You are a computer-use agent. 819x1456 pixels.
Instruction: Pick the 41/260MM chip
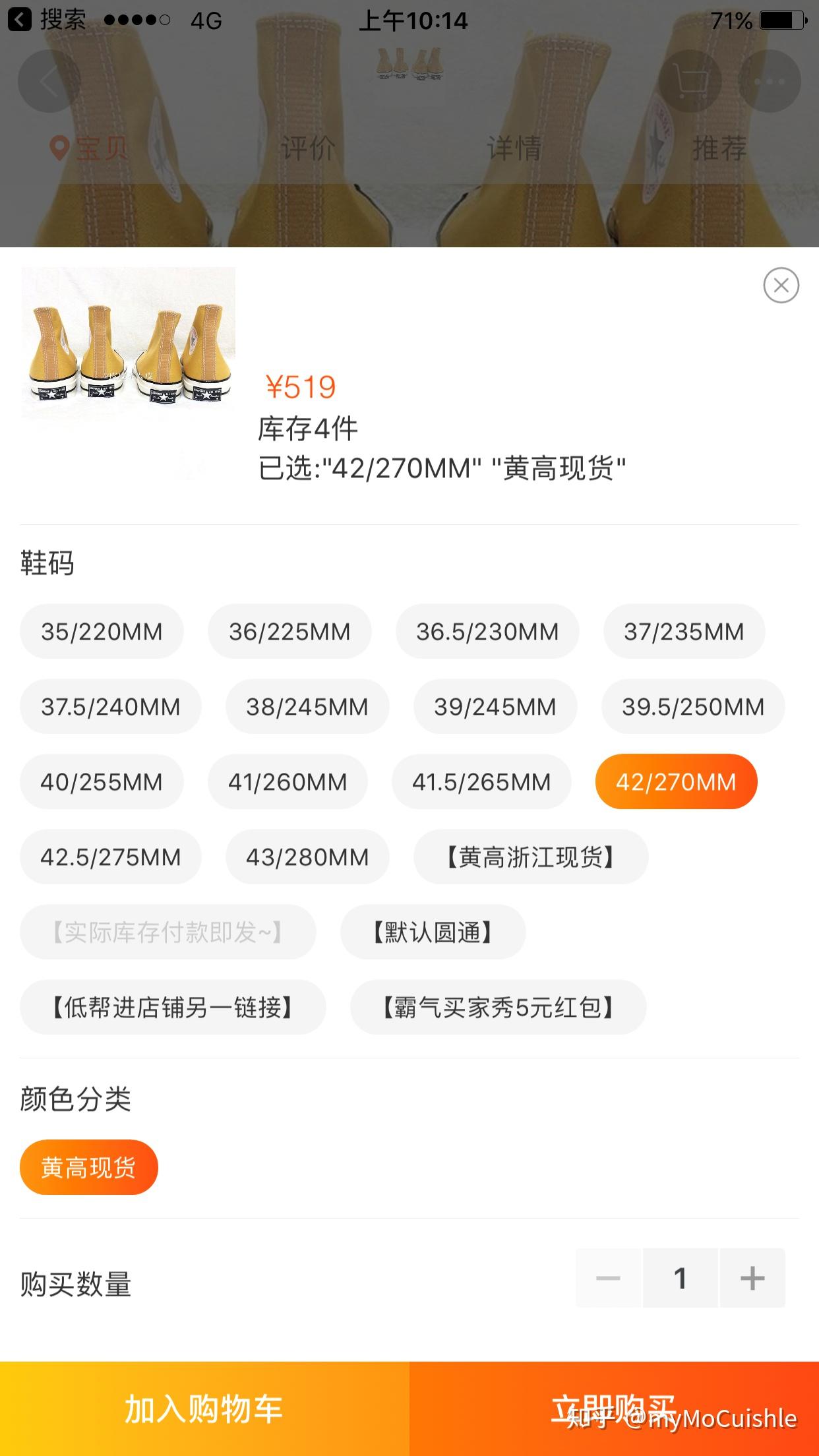click(x=288, y=782)
